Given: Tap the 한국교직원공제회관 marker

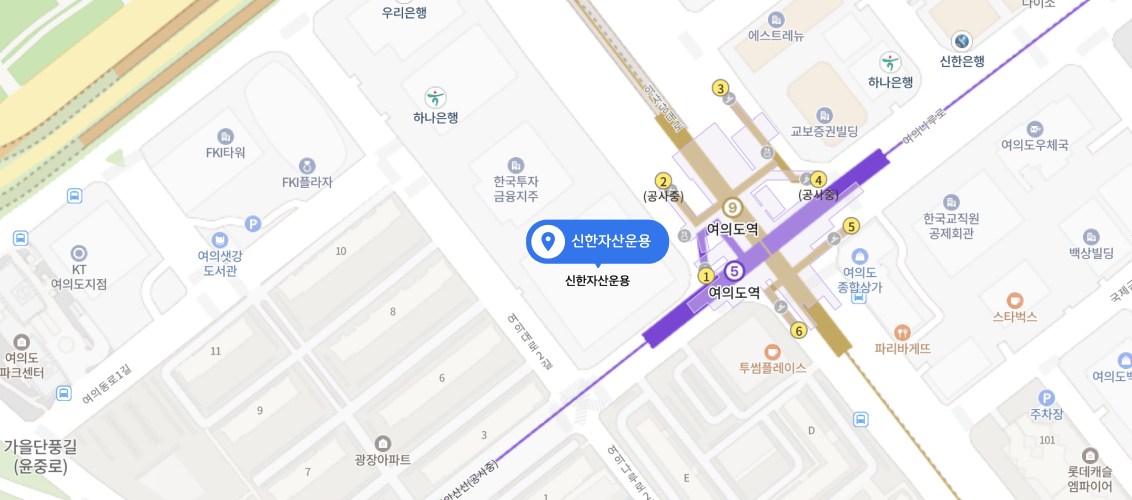Looking at the screenshot, I should 951,202.
